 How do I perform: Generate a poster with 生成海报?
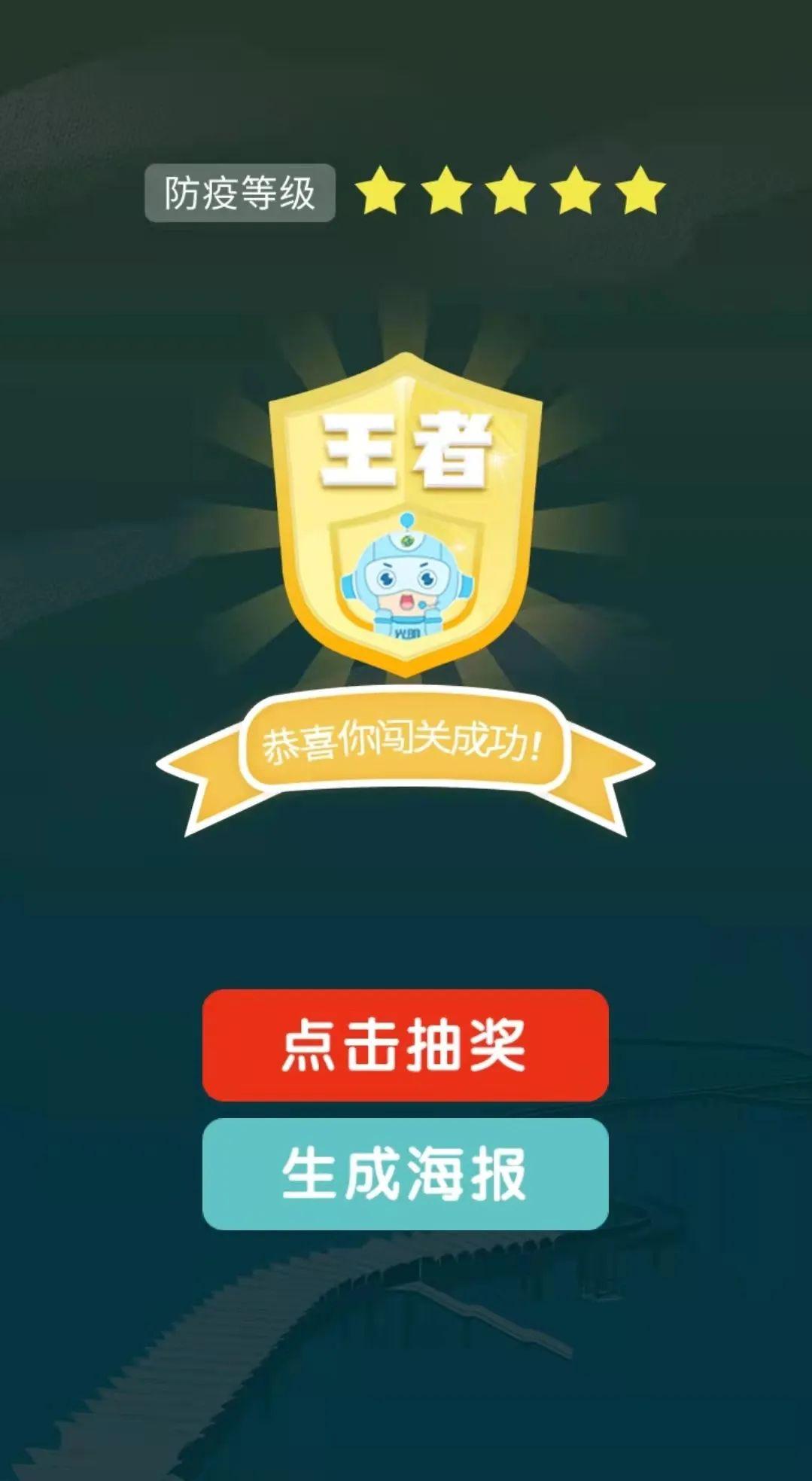tap(405, 1174)
